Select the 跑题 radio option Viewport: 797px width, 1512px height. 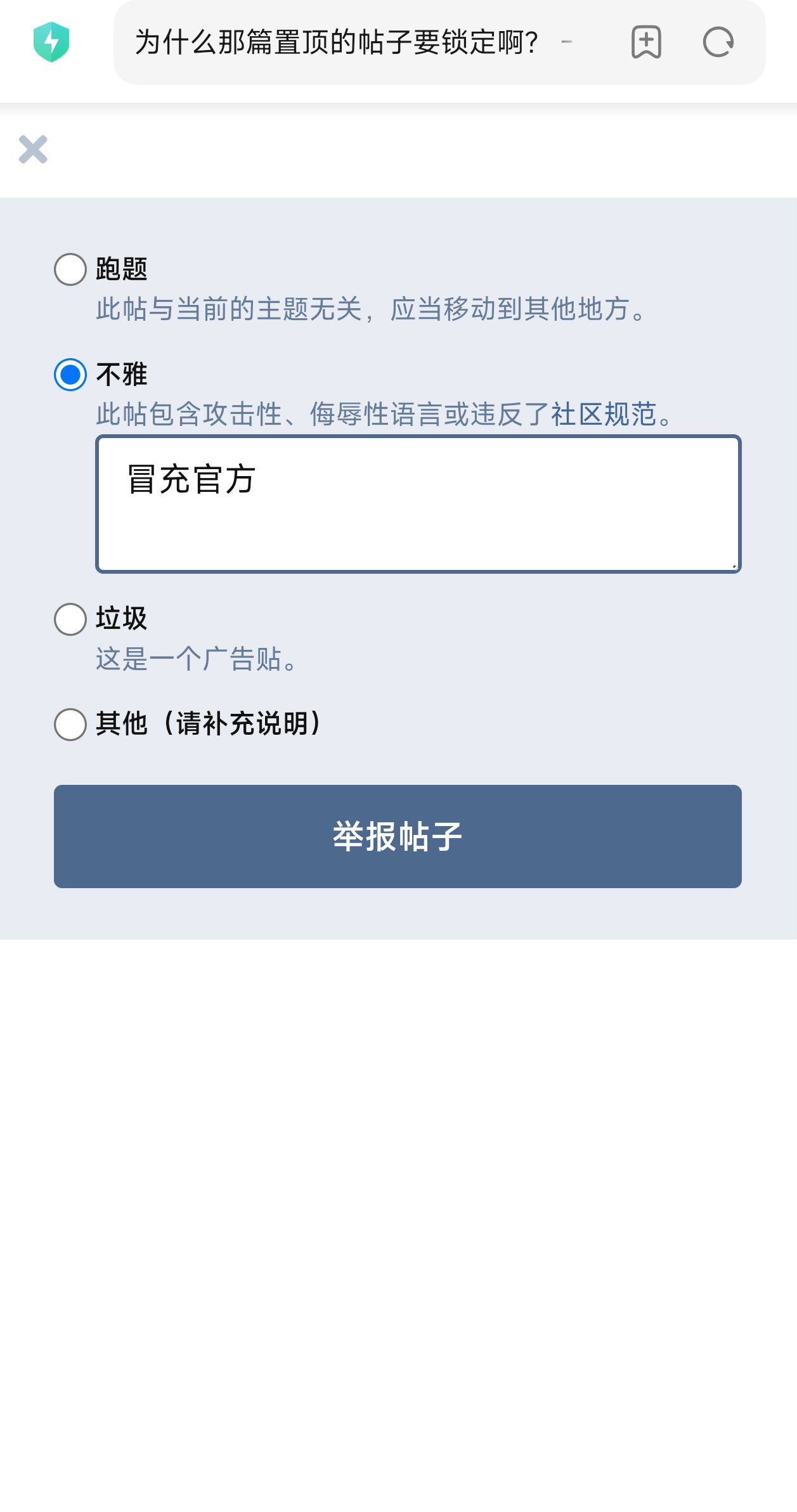point(70,269)
